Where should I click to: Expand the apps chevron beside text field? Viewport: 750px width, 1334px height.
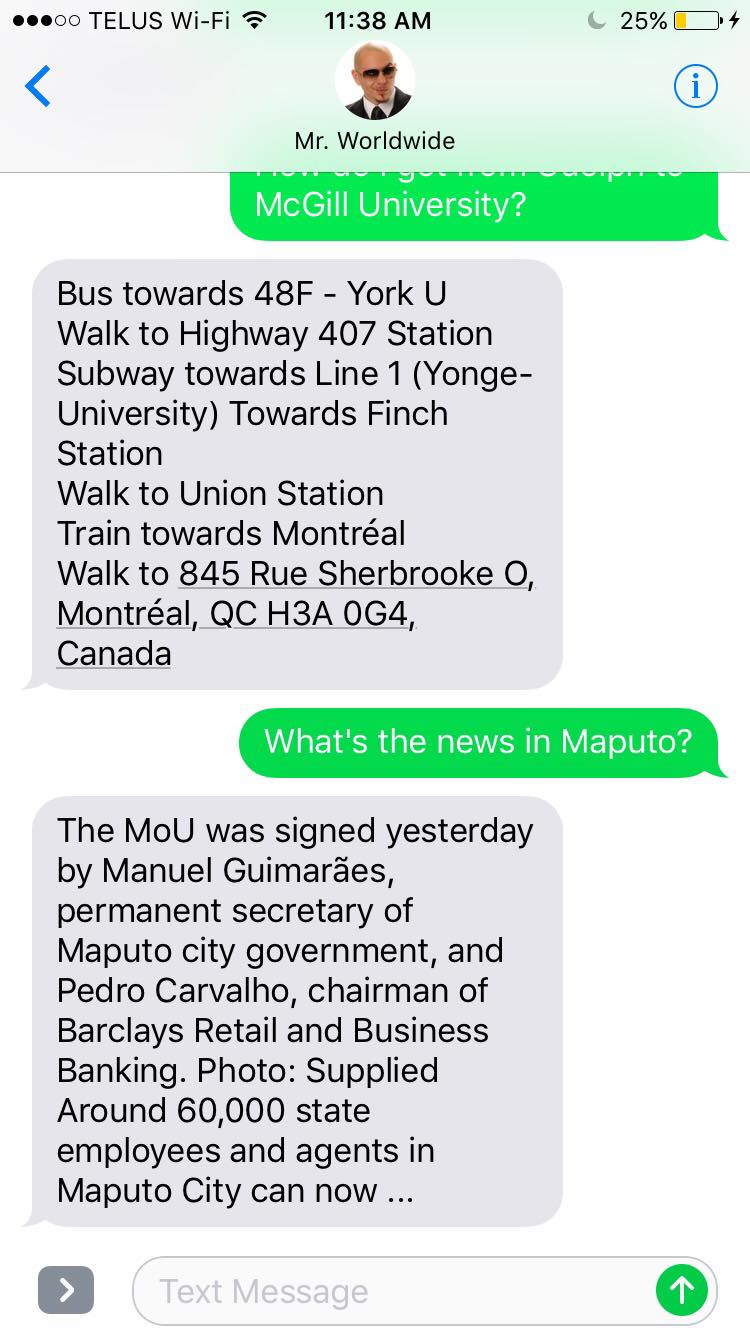click(66, 1291)
